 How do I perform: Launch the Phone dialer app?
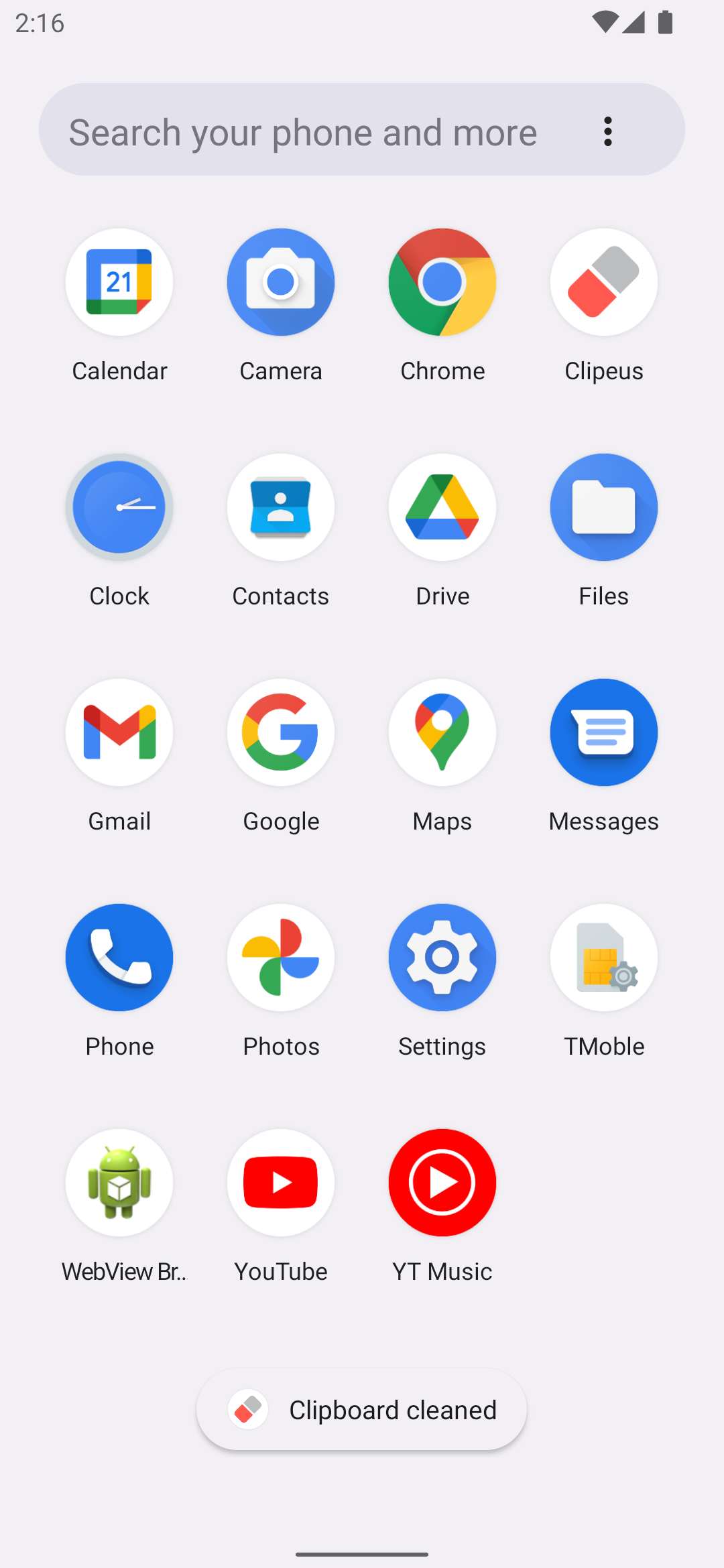click(x=119, y=958)
